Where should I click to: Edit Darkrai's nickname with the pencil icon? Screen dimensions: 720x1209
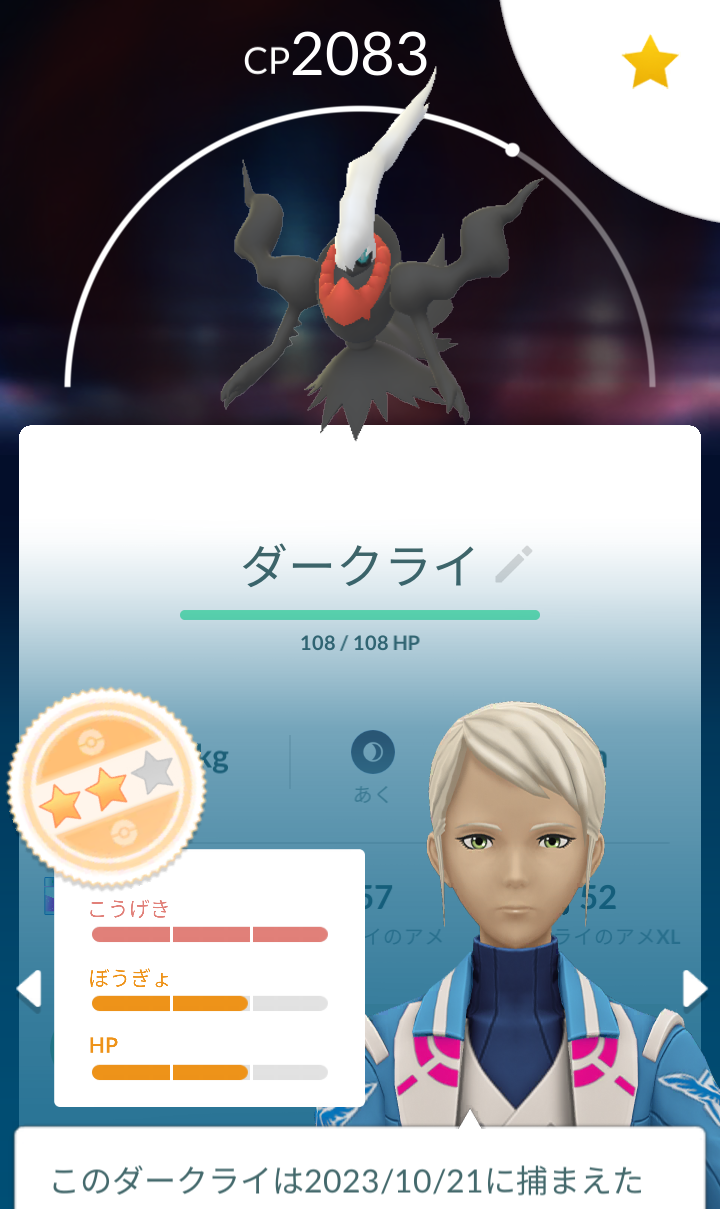tap(514, 566)
